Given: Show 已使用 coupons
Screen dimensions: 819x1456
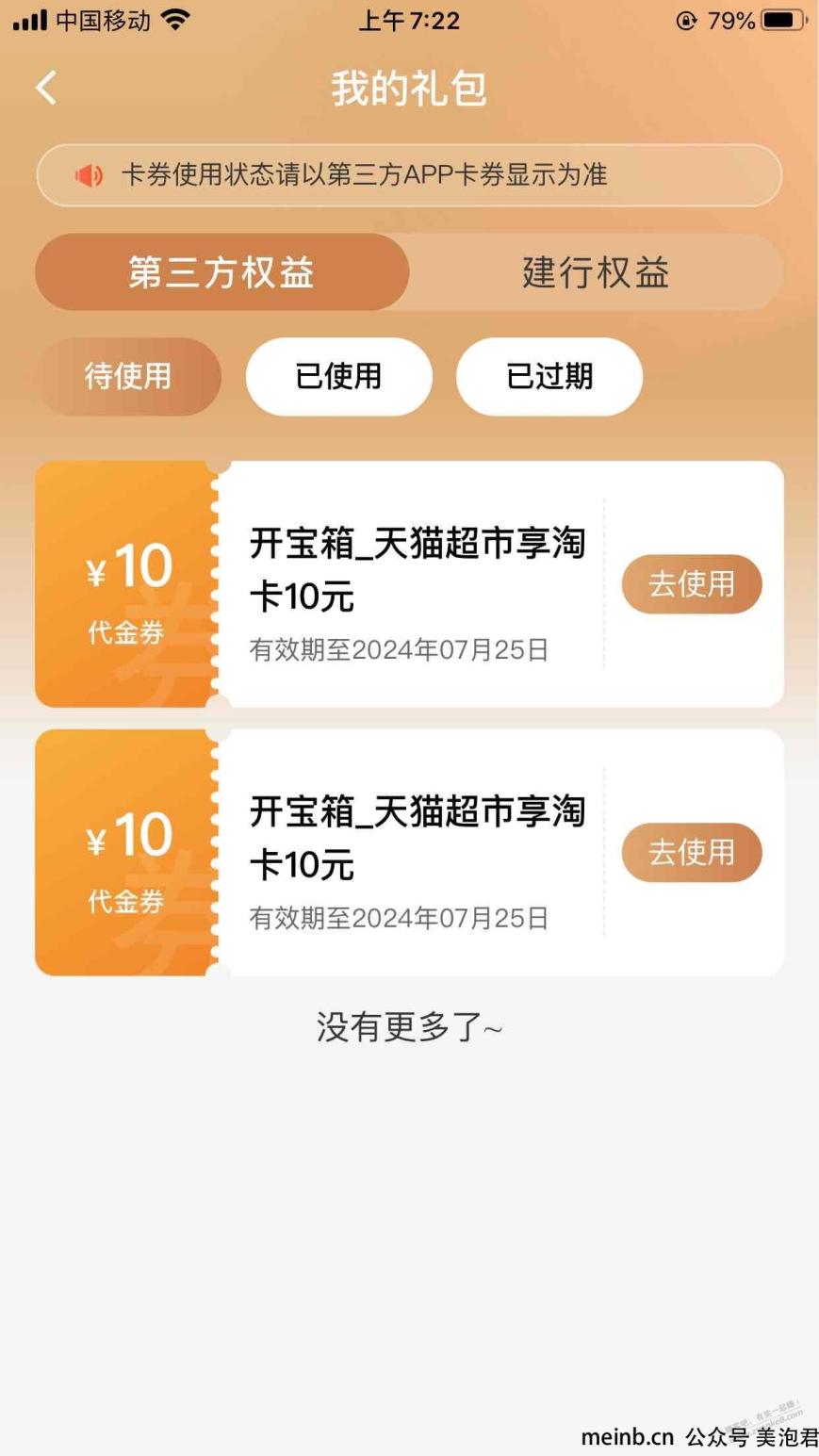Looking at the screenshot, I should pos(339,376).
